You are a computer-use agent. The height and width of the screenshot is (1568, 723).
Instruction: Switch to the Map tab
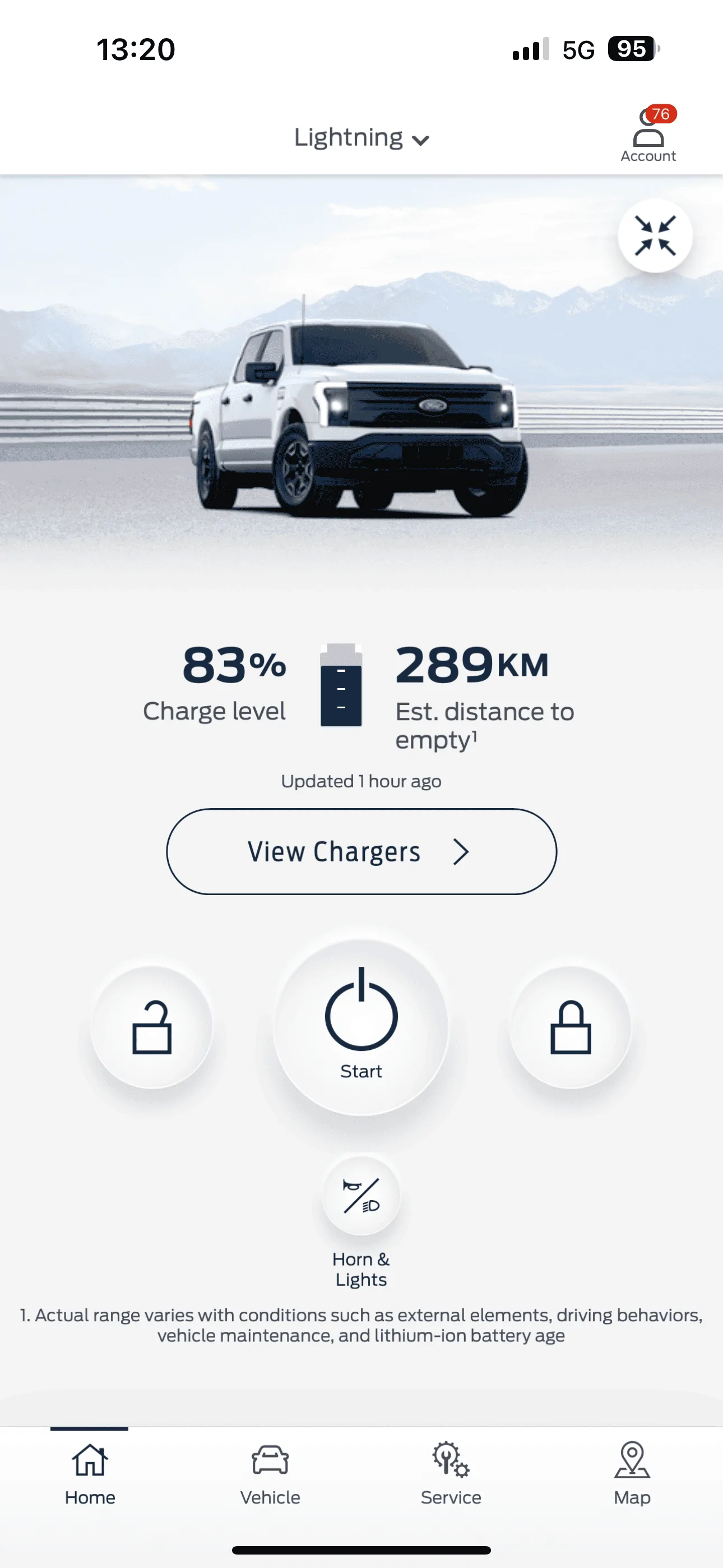[632, 1473]
